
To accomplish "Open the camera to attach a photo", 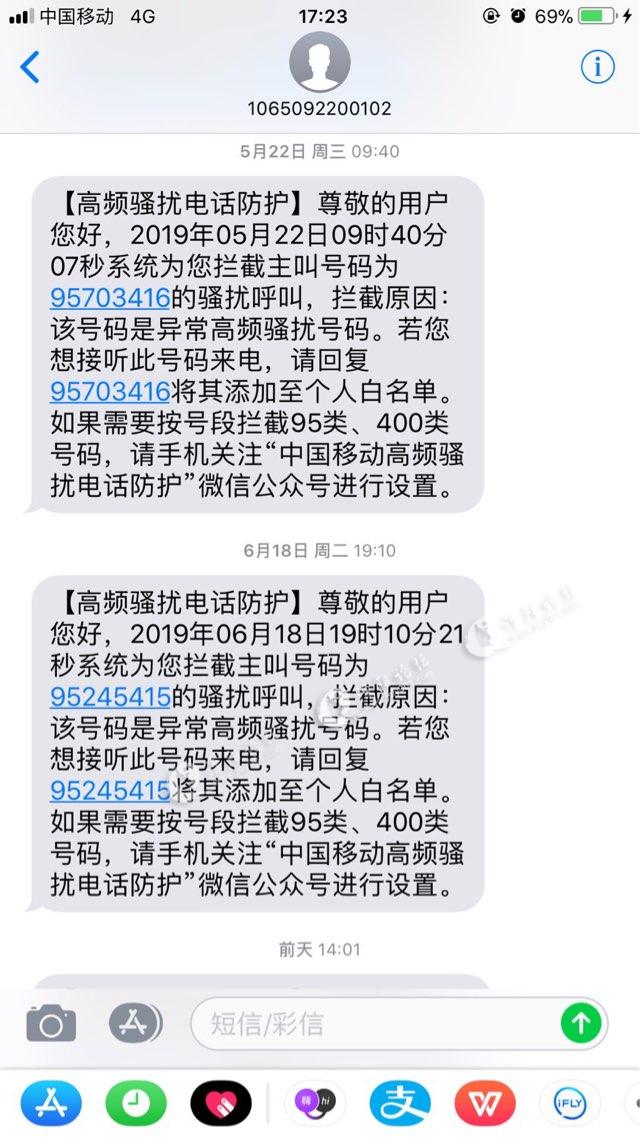I will 51,1023.
